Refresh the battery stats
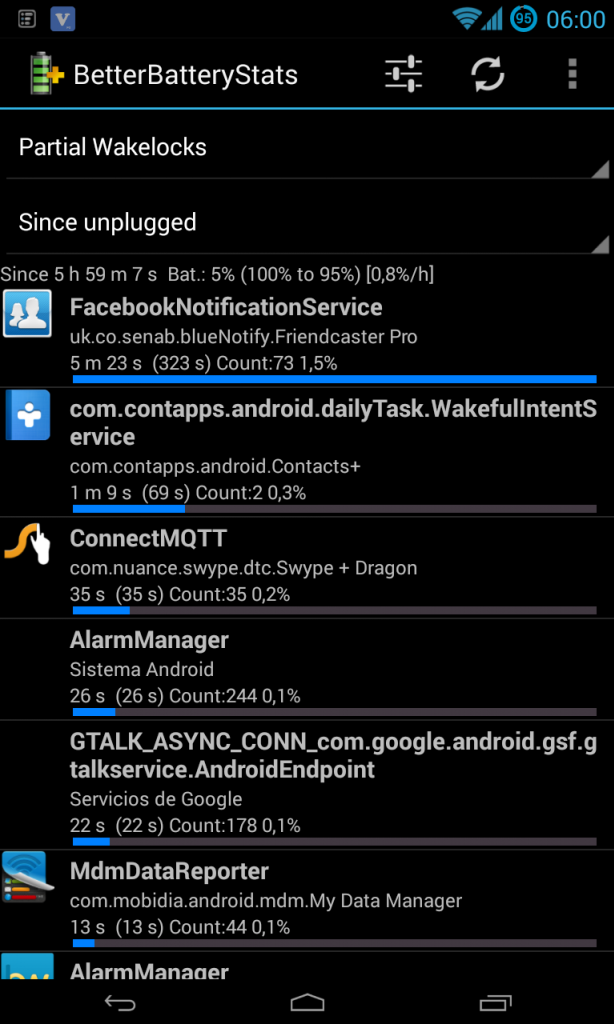Screen dimensions: 614x1024 [x=488, y=74]
